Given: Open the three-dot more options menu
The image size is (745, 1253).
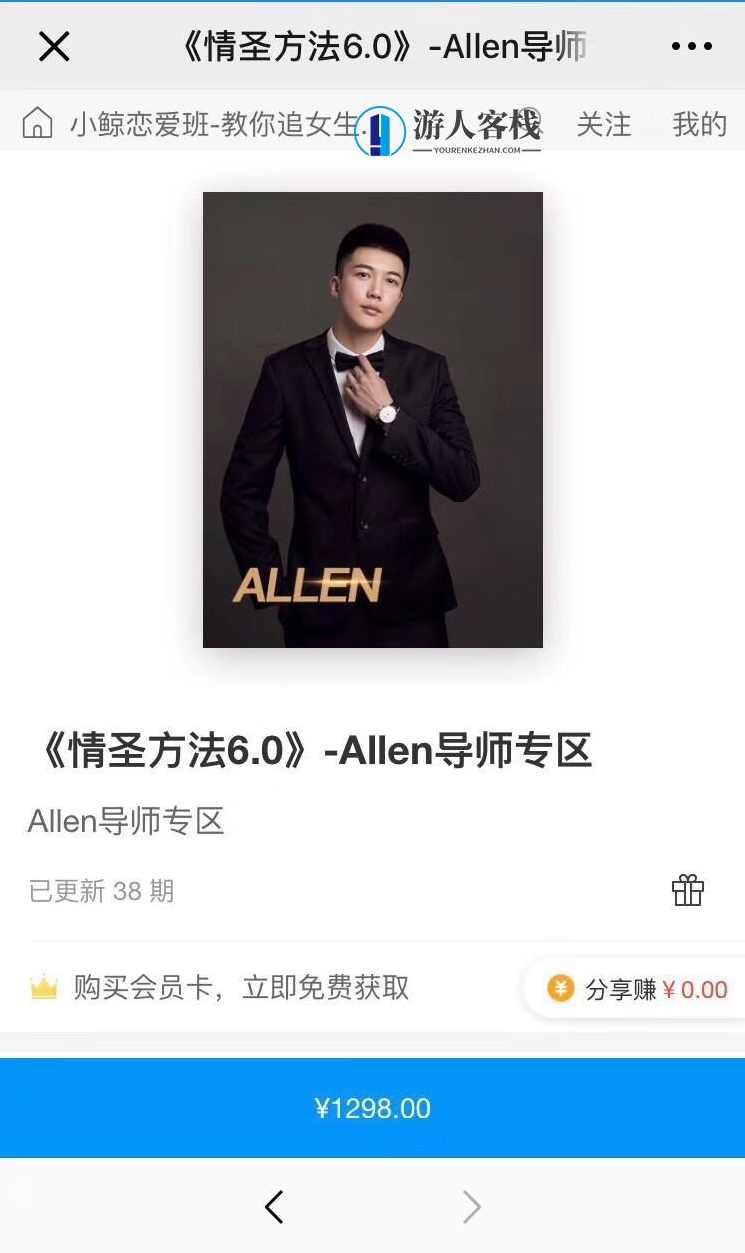Looking at the screenshot, I should (x=690, y=45).
